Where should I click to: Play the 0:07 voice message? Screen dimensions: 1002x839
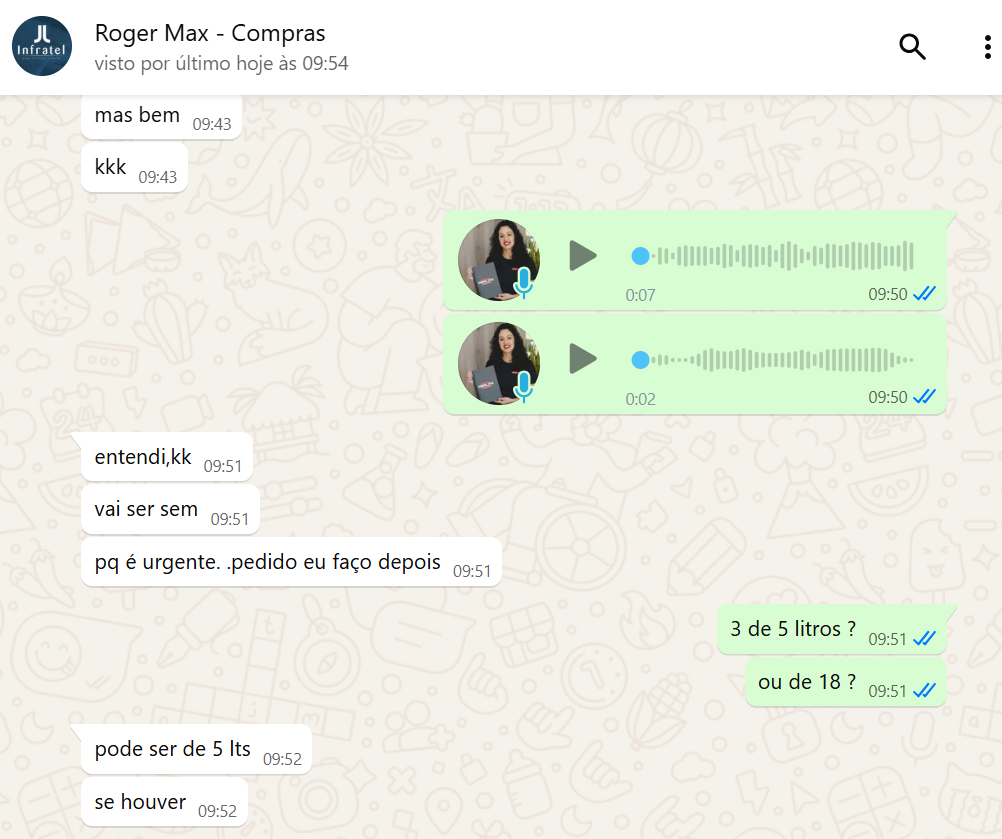[582, 256]
